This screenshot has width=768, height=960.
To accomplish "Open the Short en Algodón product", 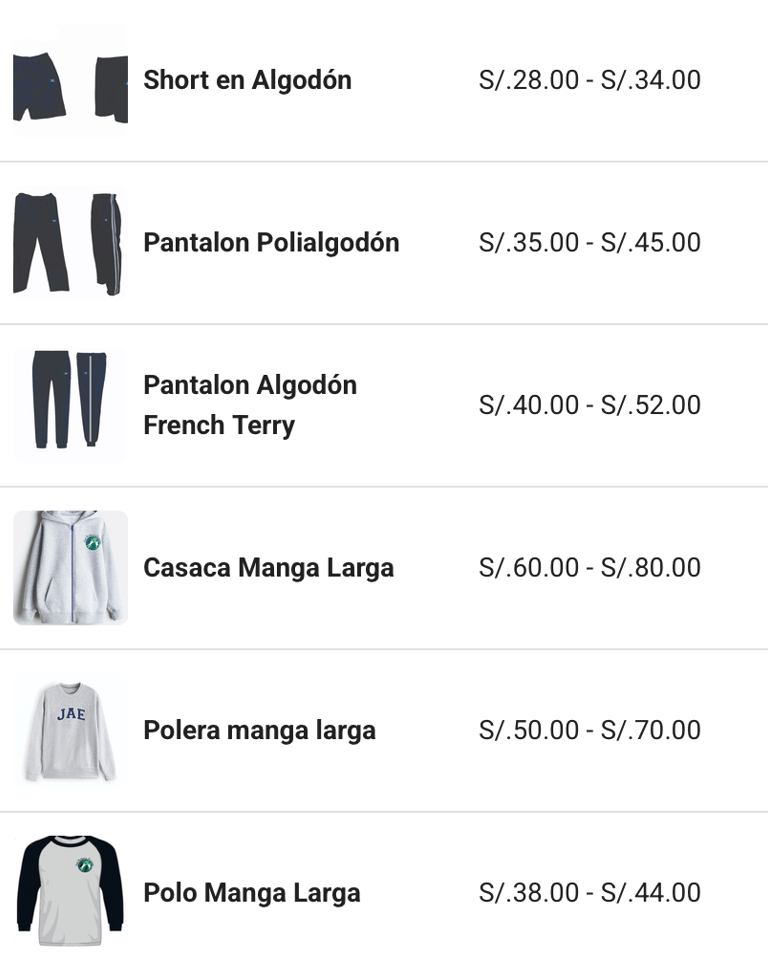I will click(247, 80).
